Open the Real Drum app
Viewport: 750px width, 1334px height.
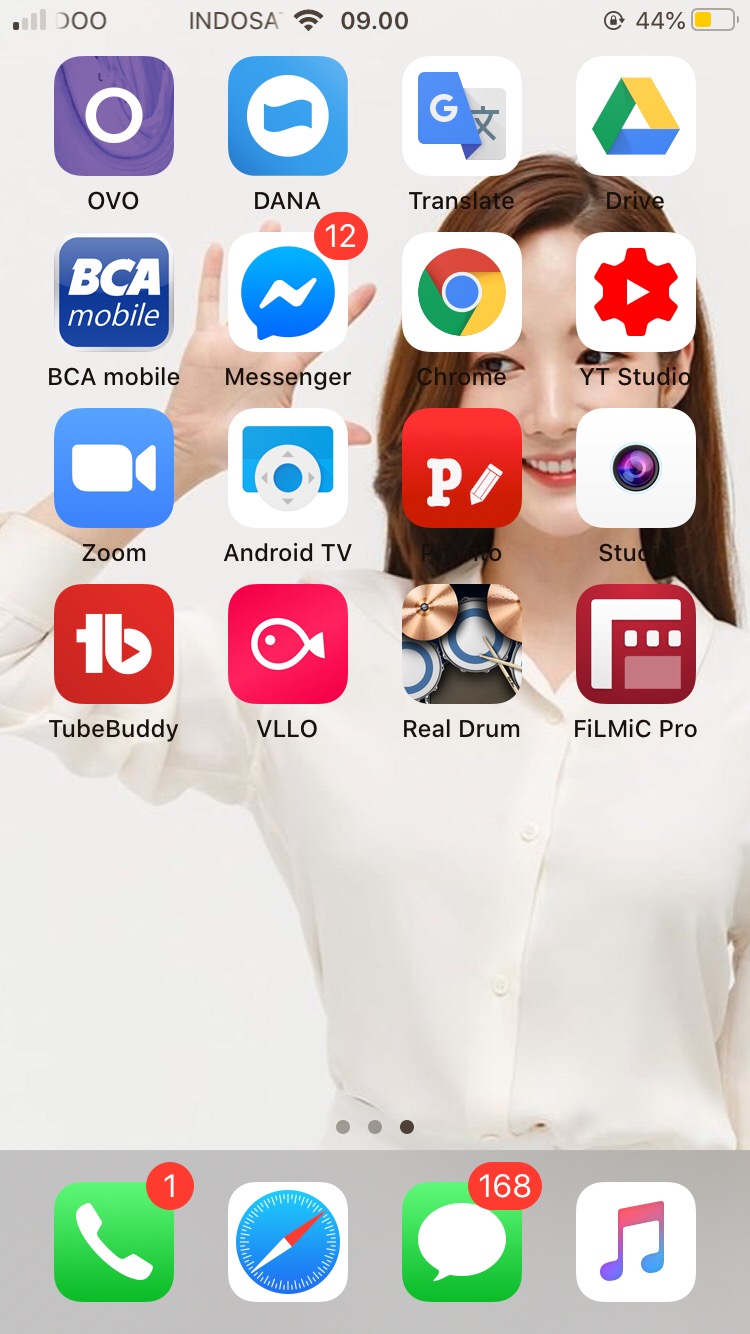[461, 644]
